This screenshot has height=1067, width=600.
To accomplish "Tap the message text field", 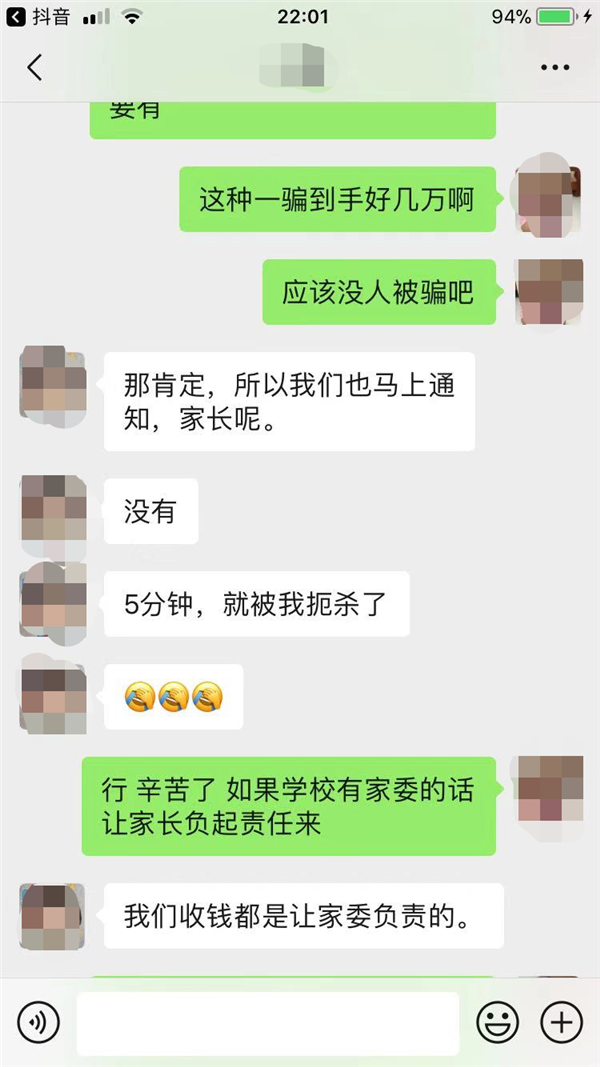I will point(267,1023).
